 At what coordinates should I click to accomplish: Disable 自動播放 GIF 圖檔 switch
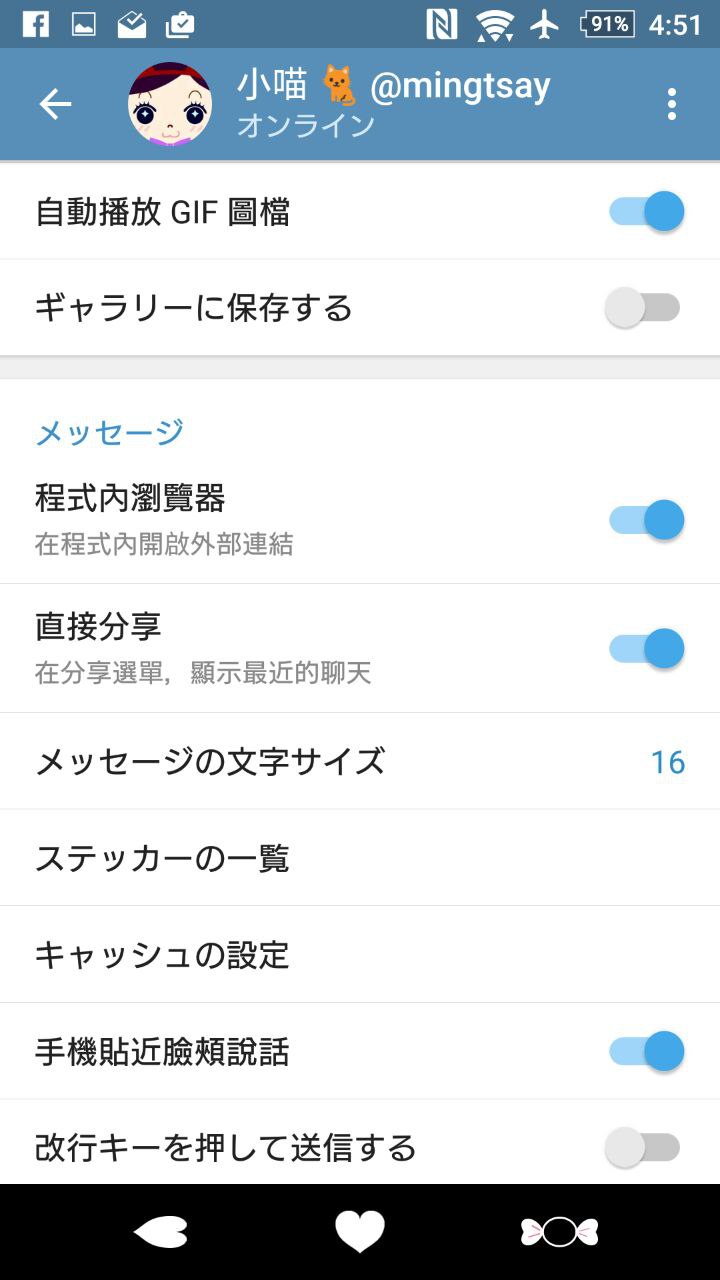(647, 212)
